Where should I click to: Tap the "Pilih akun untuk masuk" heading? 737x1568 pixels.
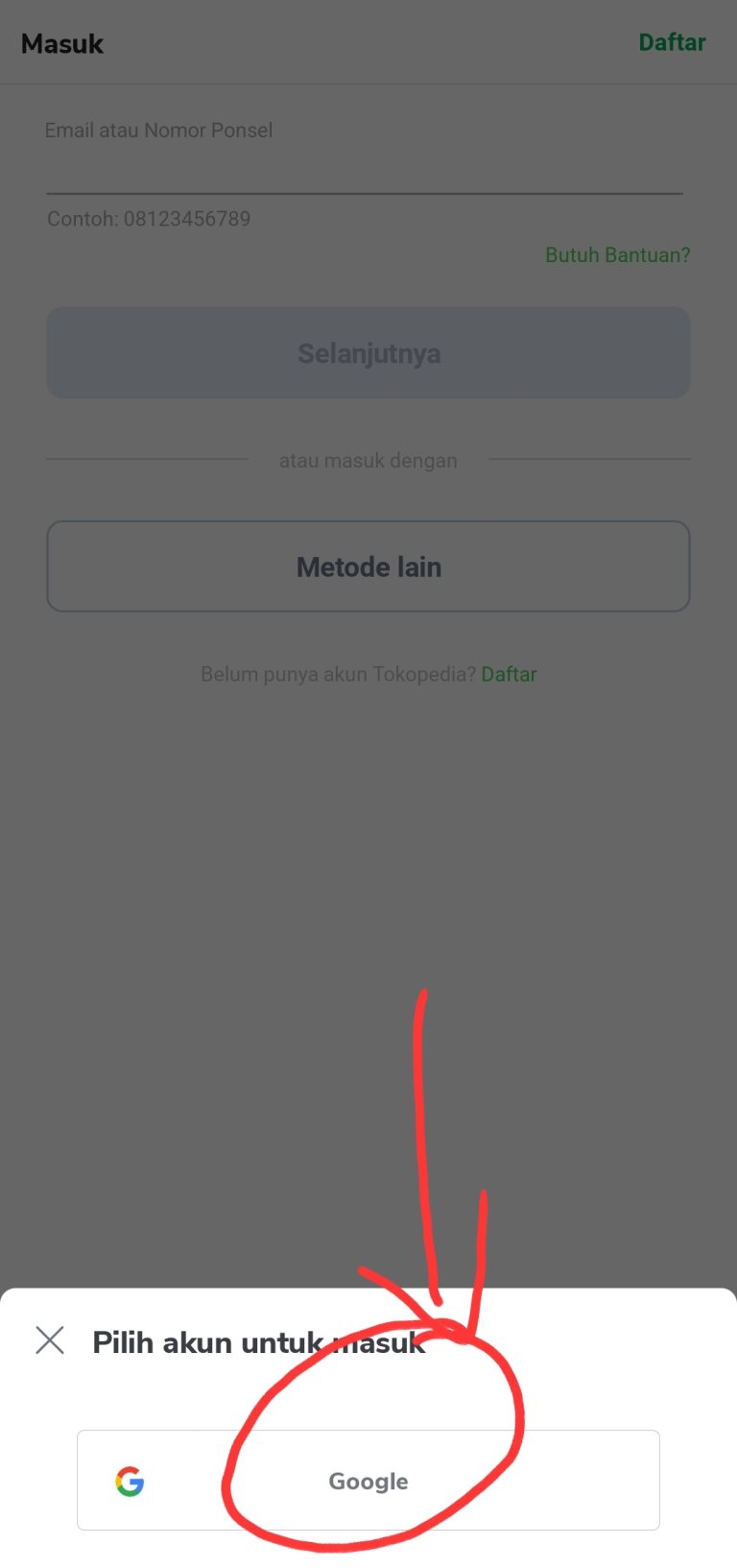pos(259,1341)
